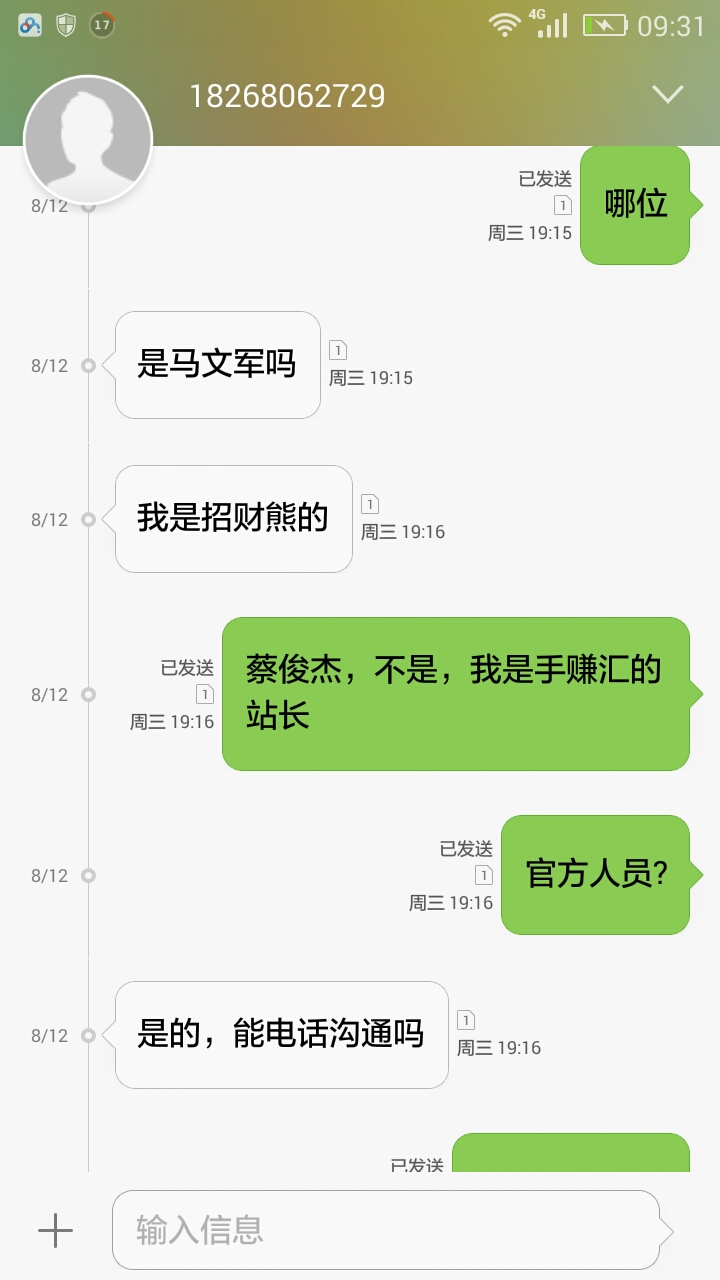Select the message 是的，能电话沟通吗
720x1280 pixels.
tap(281, 1035)
